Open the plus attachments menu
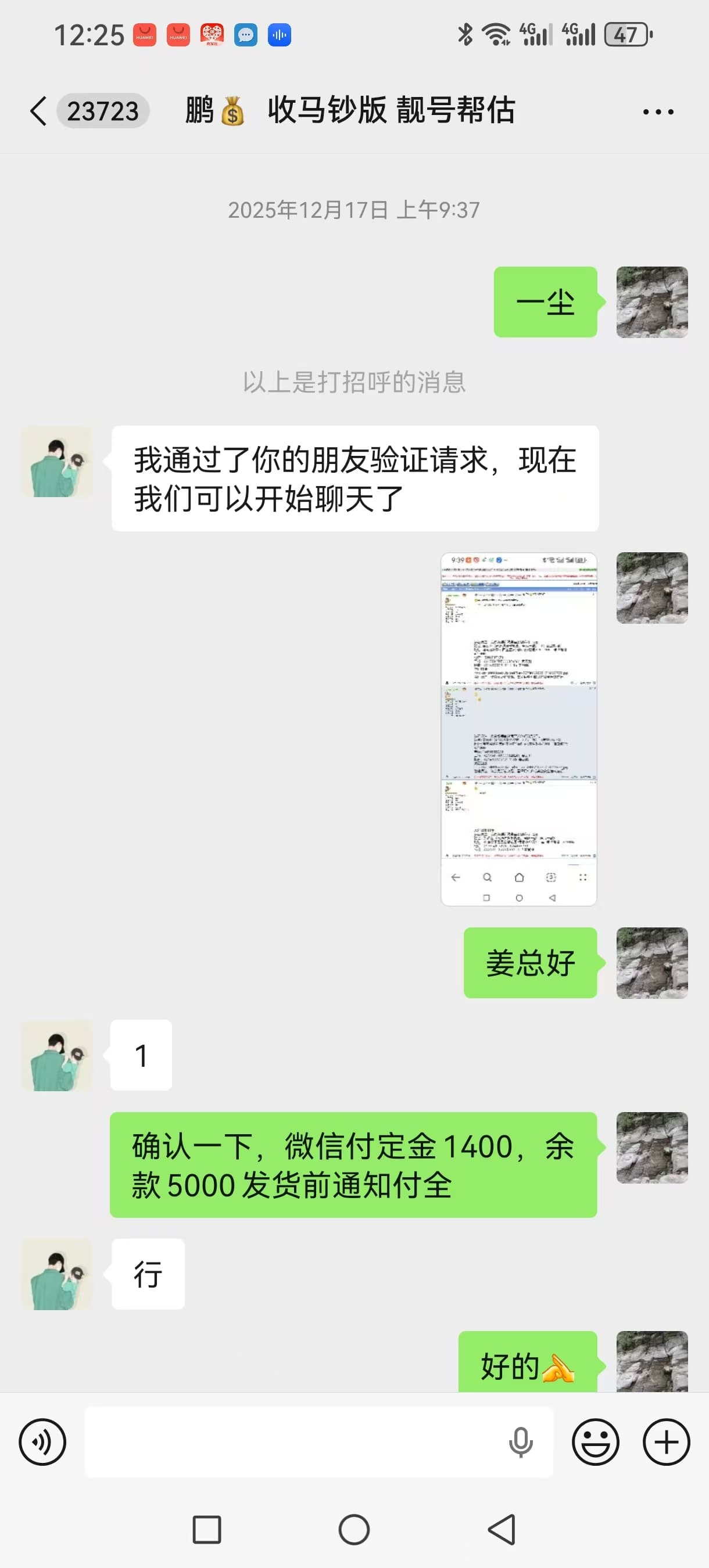This screenshot has height=1568, width=709. 666,1441
